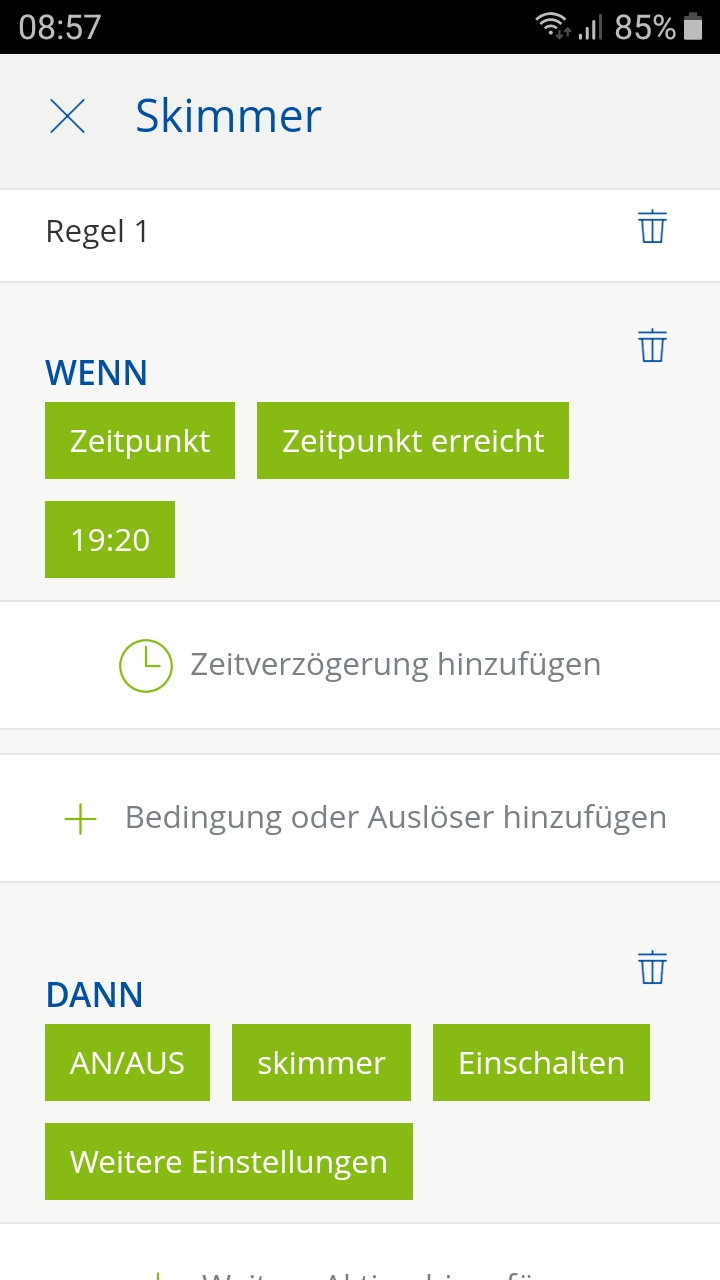Viewport: 720px width, 1280px height.
Task: Change the Zeitpunkt trigger type chip
Action: (140, 441)
